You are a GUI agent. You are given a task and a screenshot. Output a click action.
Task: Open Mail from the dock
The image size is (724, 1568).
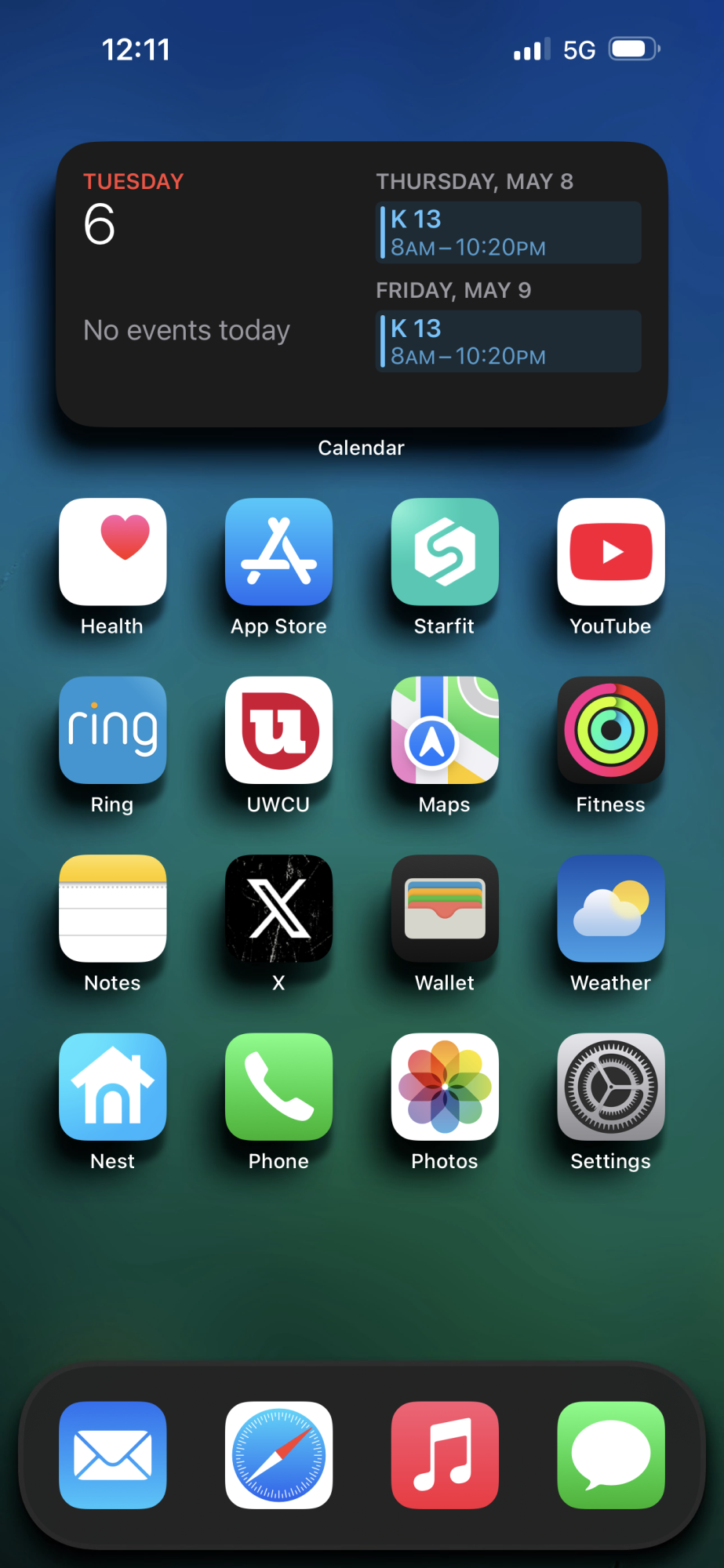[113, 1455]
